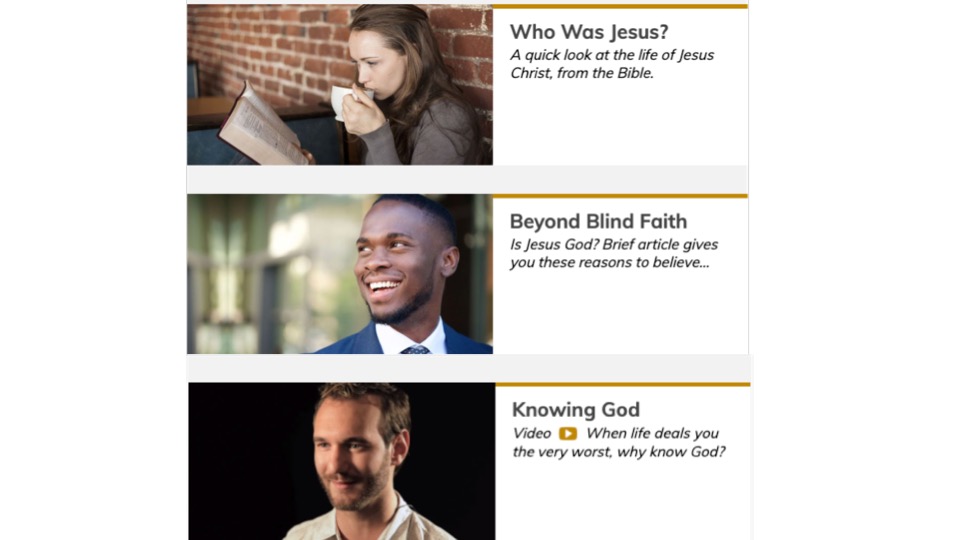Open the Beyond Blind Faith article
This screenshot has width=960, height=540.
(x=598, y=222)
